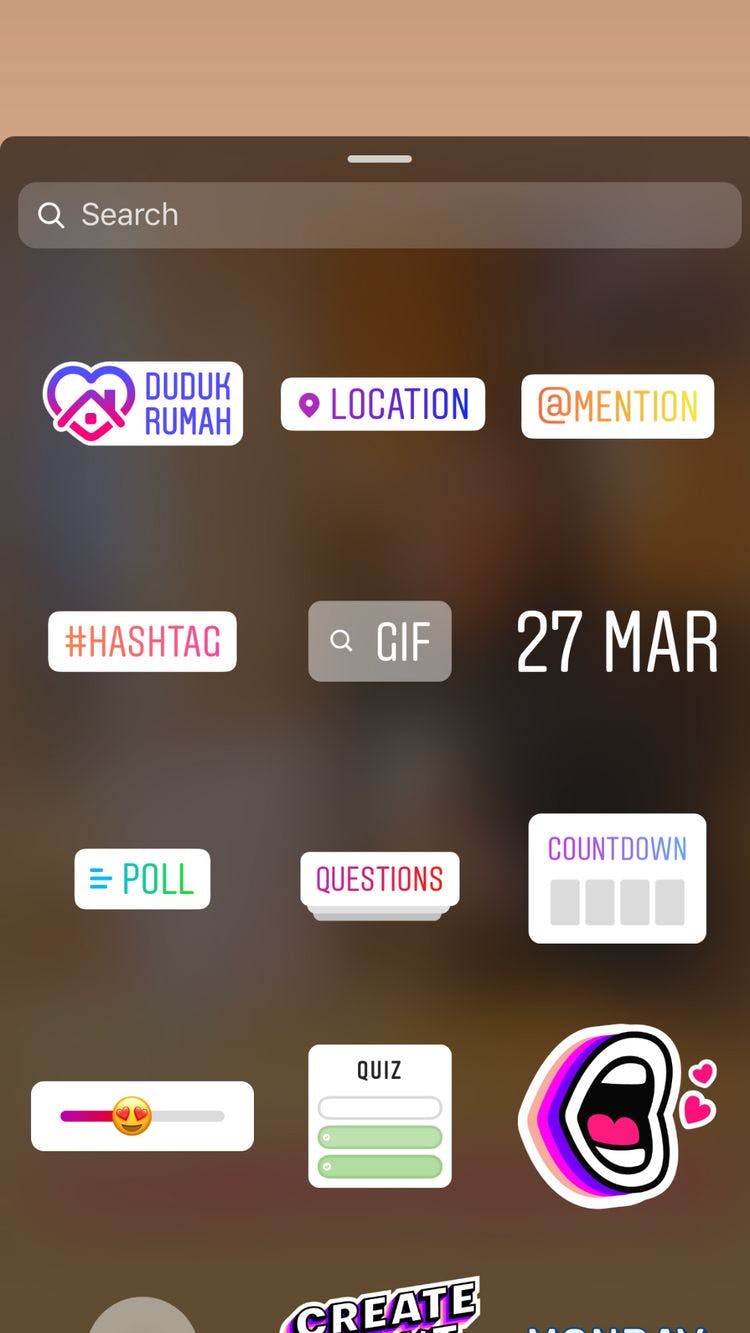Open the QUIZ sticker
The width and height of the screenshot is (750, 1333).
pyautogui.click(x=380, y=1115)
